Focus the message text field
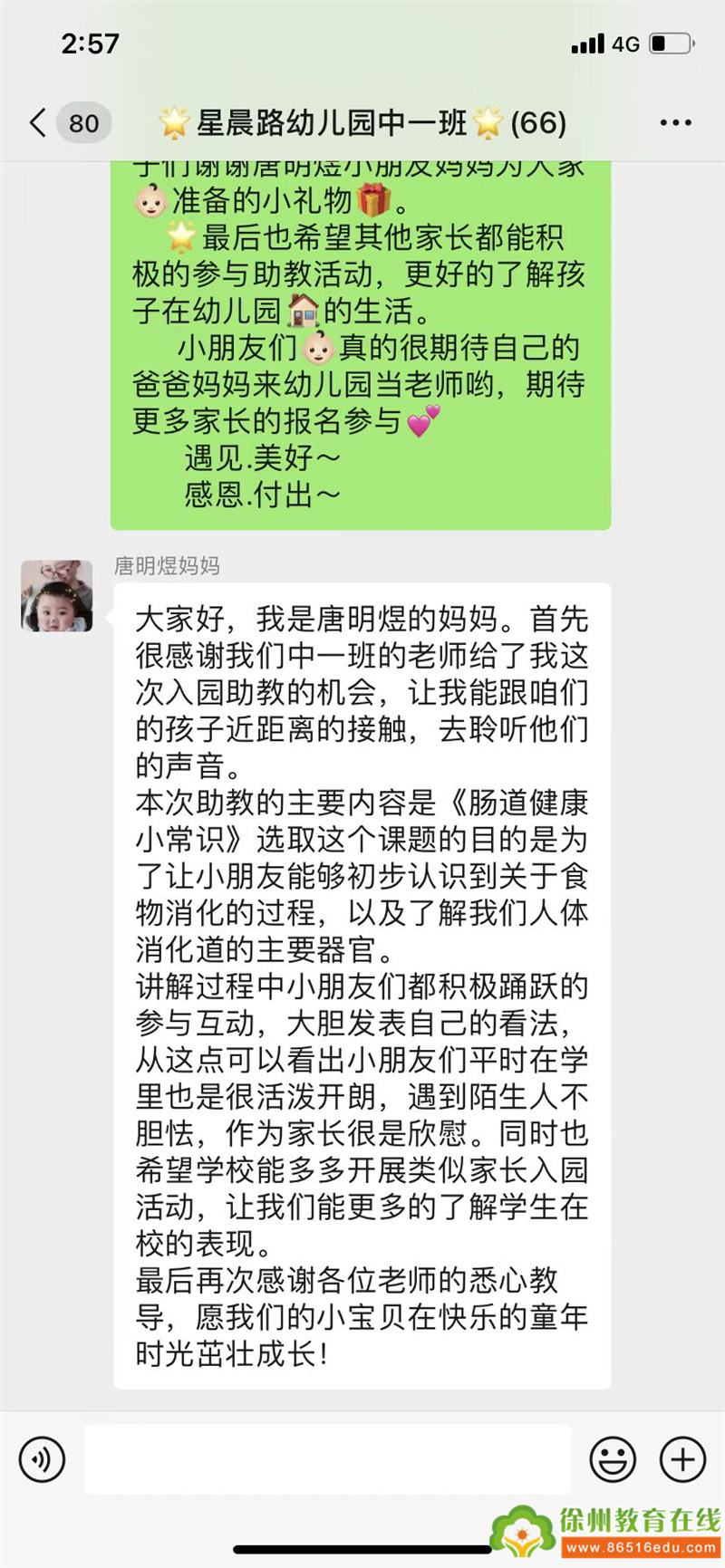725x1568 pixels. point(326,1459)
